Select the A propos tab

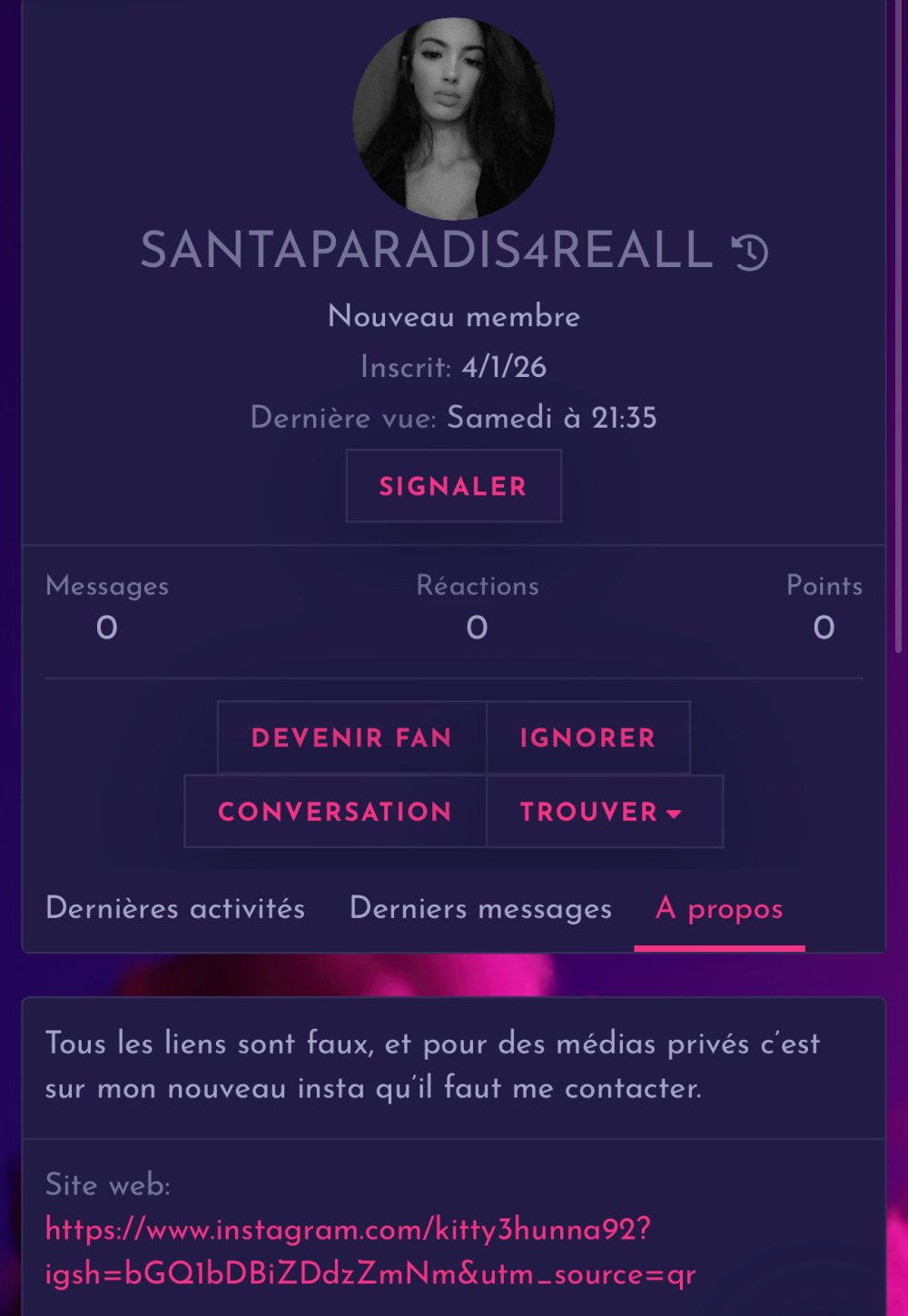(x=718, y=908)
